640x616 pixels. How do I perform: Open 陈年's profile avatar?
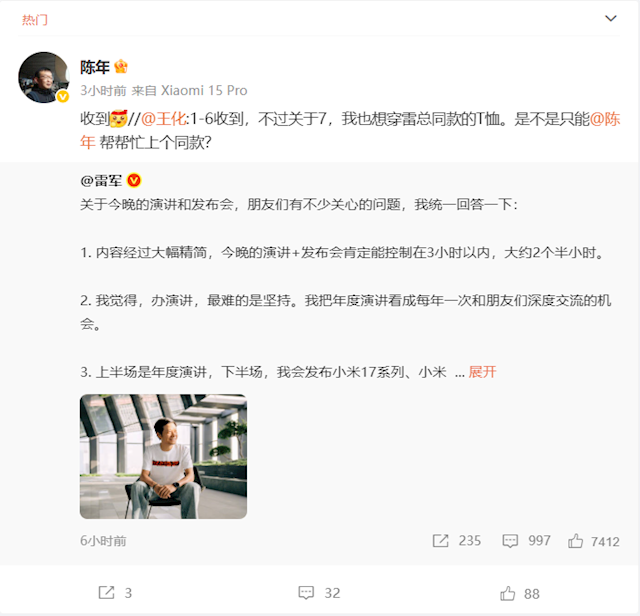(x=44, y=77)
